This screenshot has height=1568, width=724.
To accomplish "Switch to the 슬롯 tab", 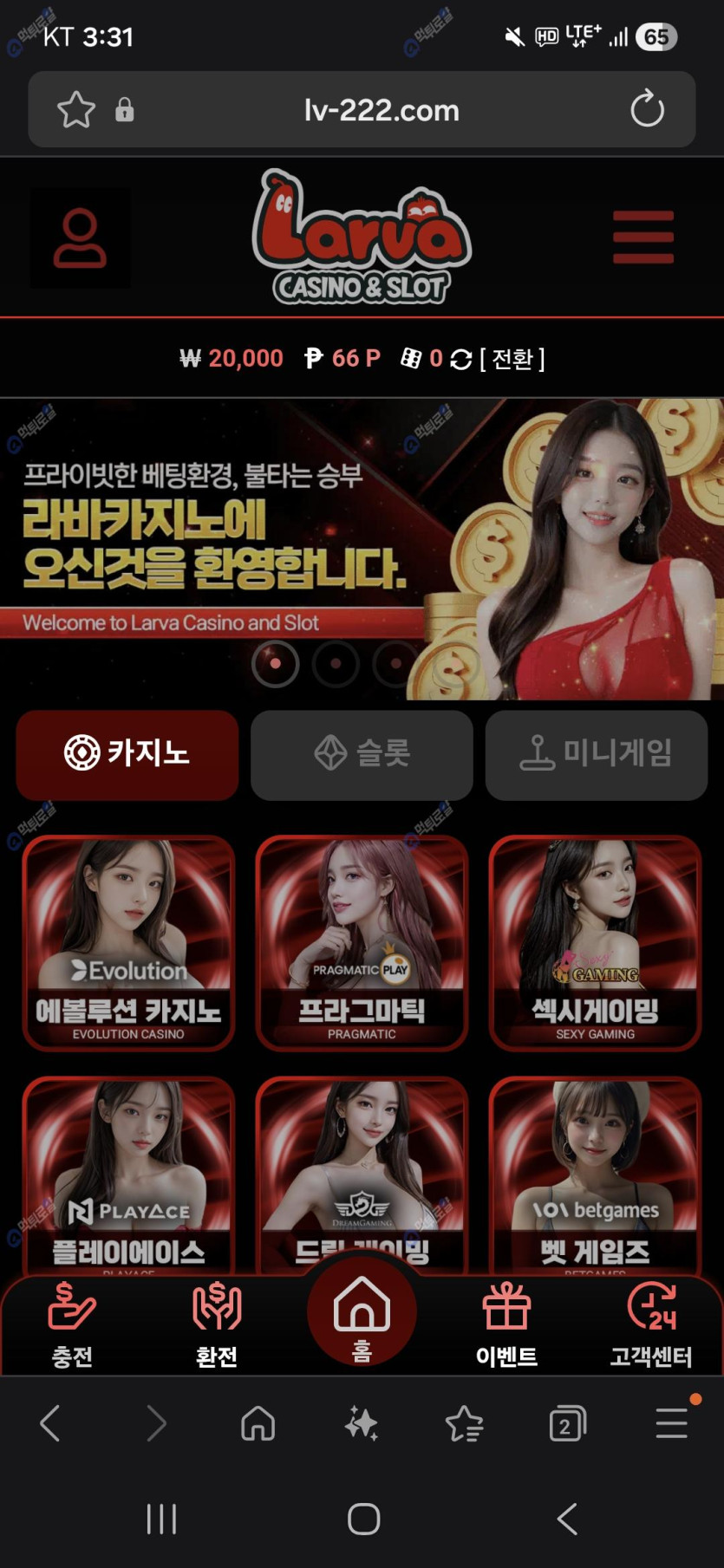I will [362, 753].
